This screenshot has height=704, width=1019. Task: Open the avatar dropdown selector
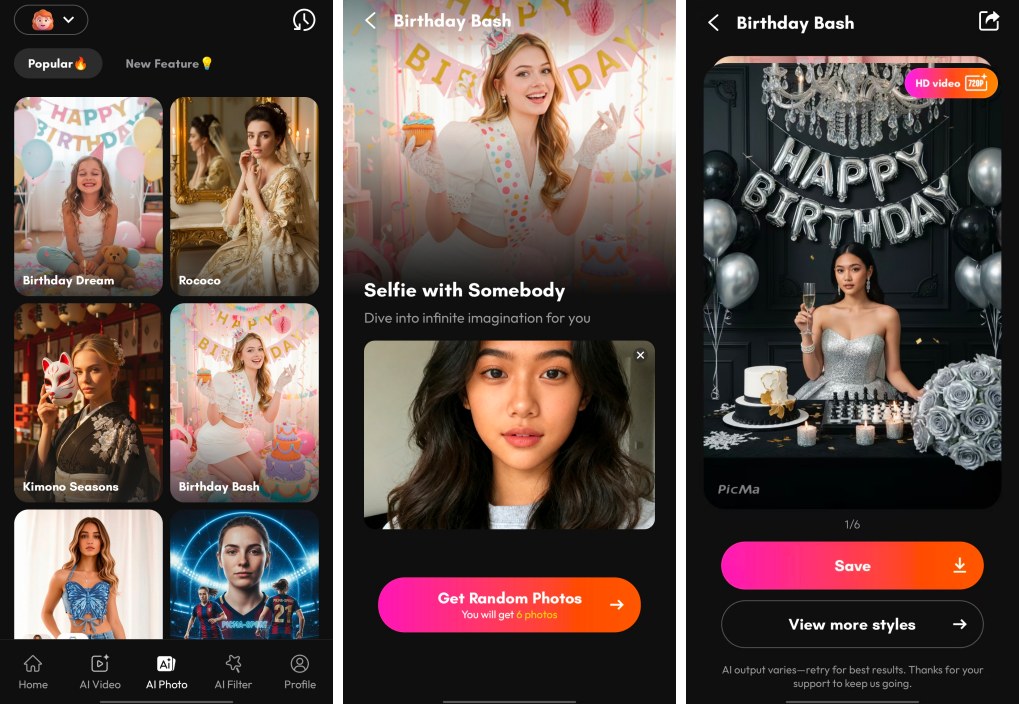point(51,20)
